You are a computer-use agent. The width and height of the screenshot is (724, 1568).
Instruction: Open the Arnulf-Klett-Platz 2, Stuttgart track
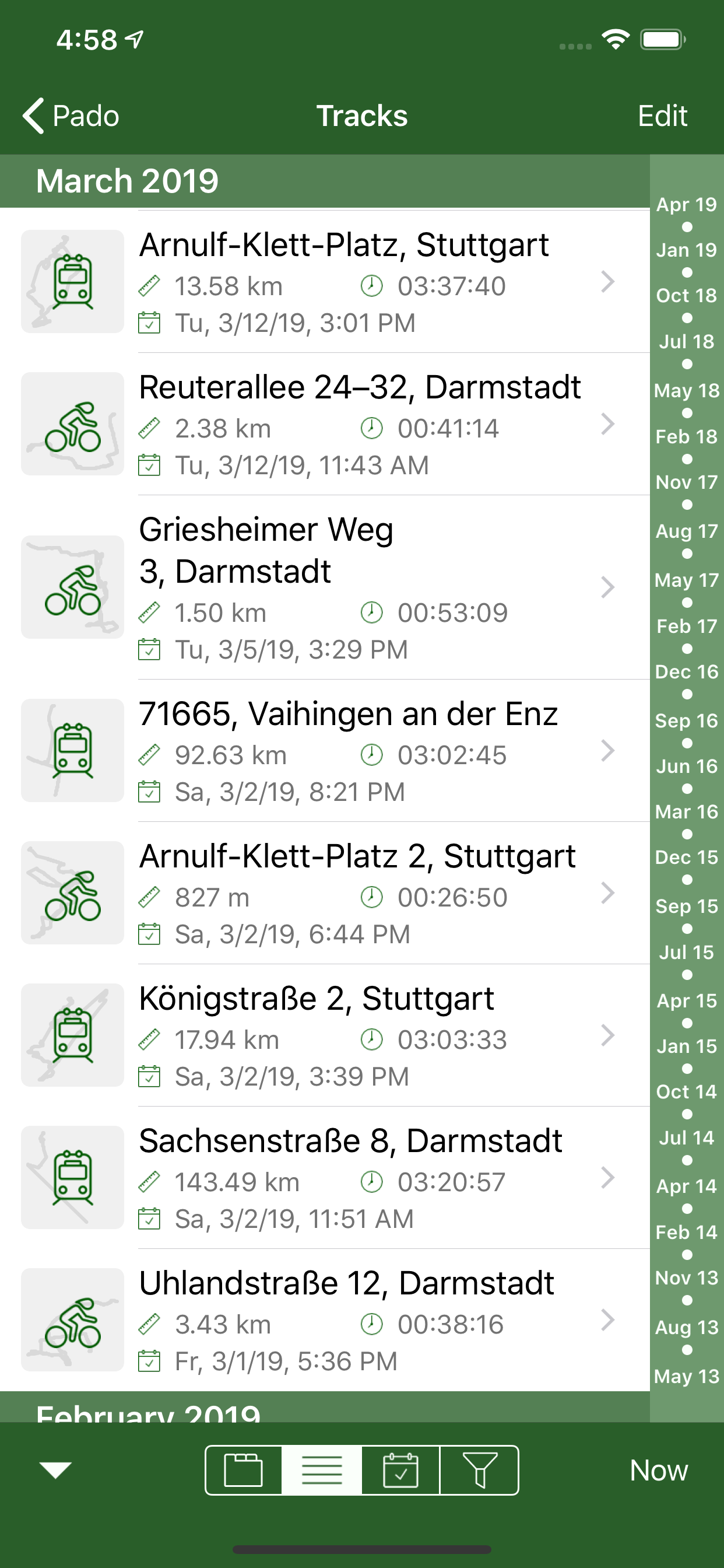[x=365, y=893]
